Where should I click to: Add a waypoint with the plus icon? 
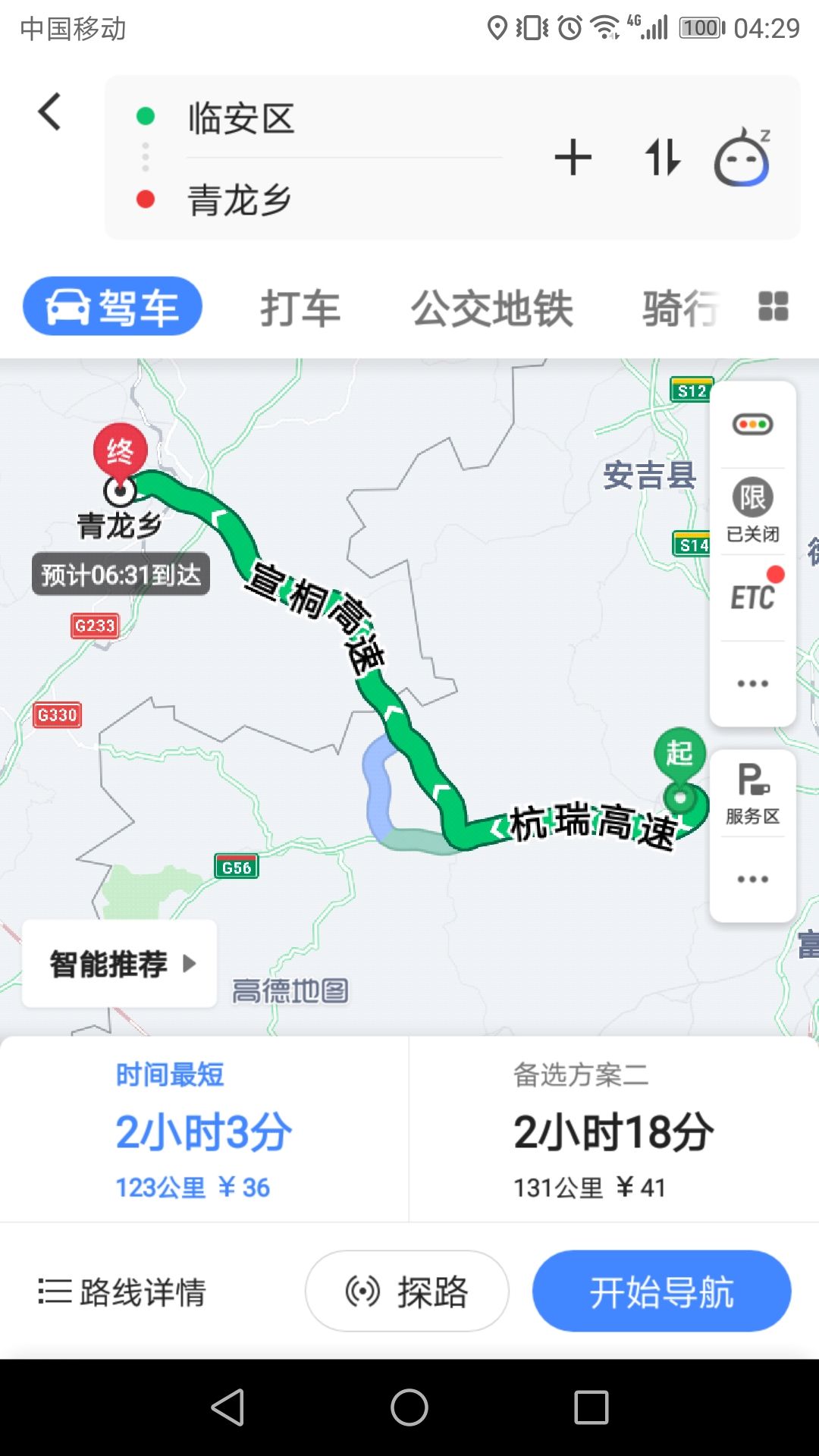[573, 158]
